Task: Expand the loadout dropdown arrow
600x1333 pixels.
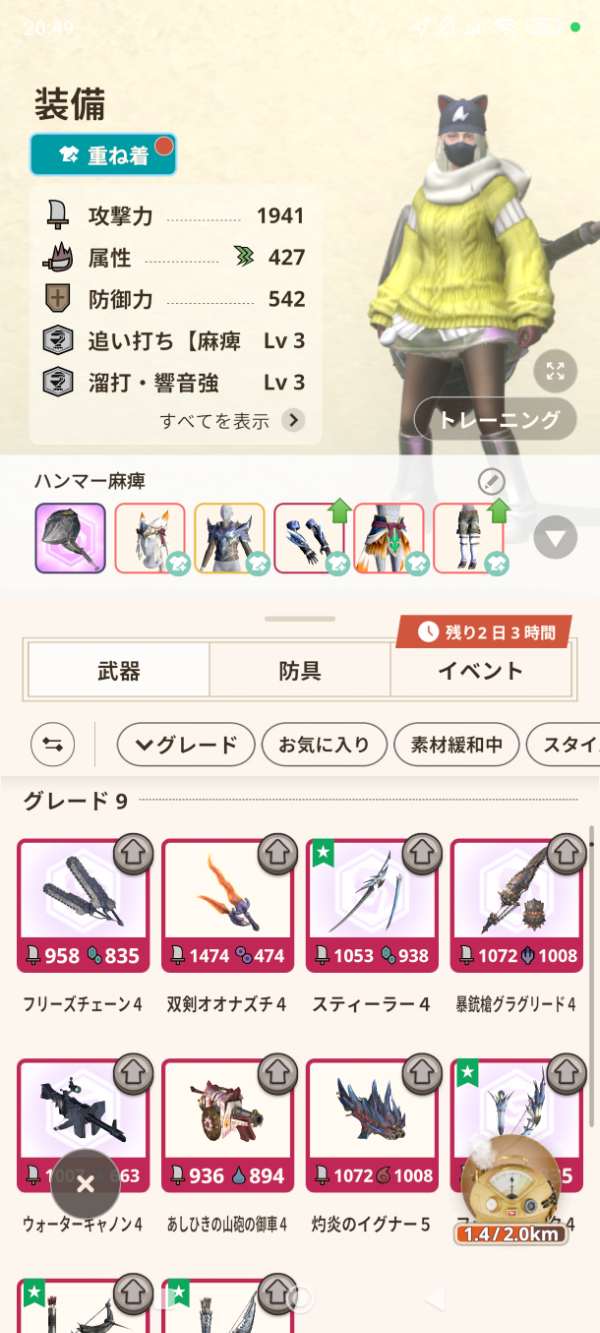Action: tap(555, 539)
